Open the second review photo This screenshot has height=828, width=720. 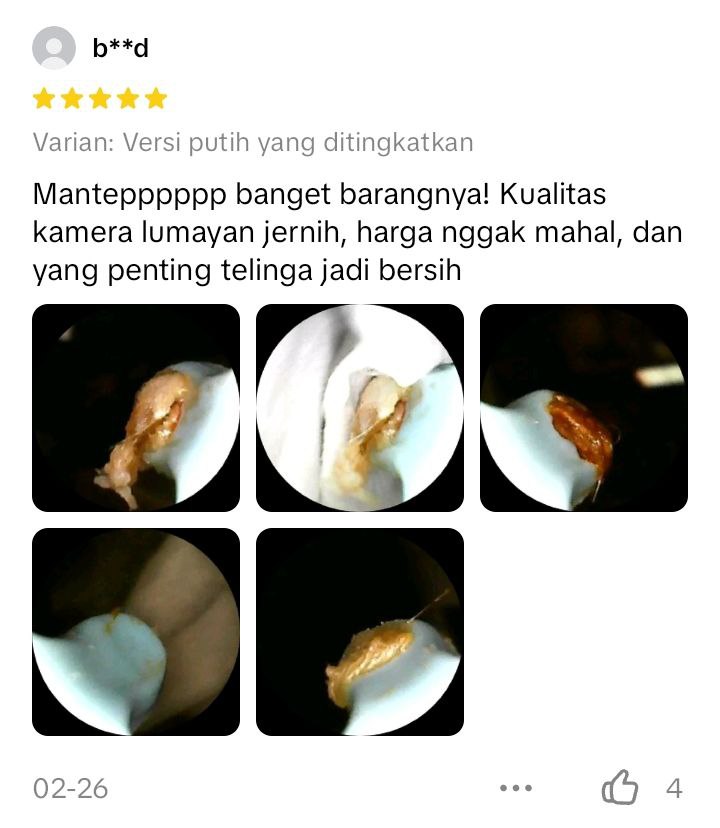[x=360, y=408]
